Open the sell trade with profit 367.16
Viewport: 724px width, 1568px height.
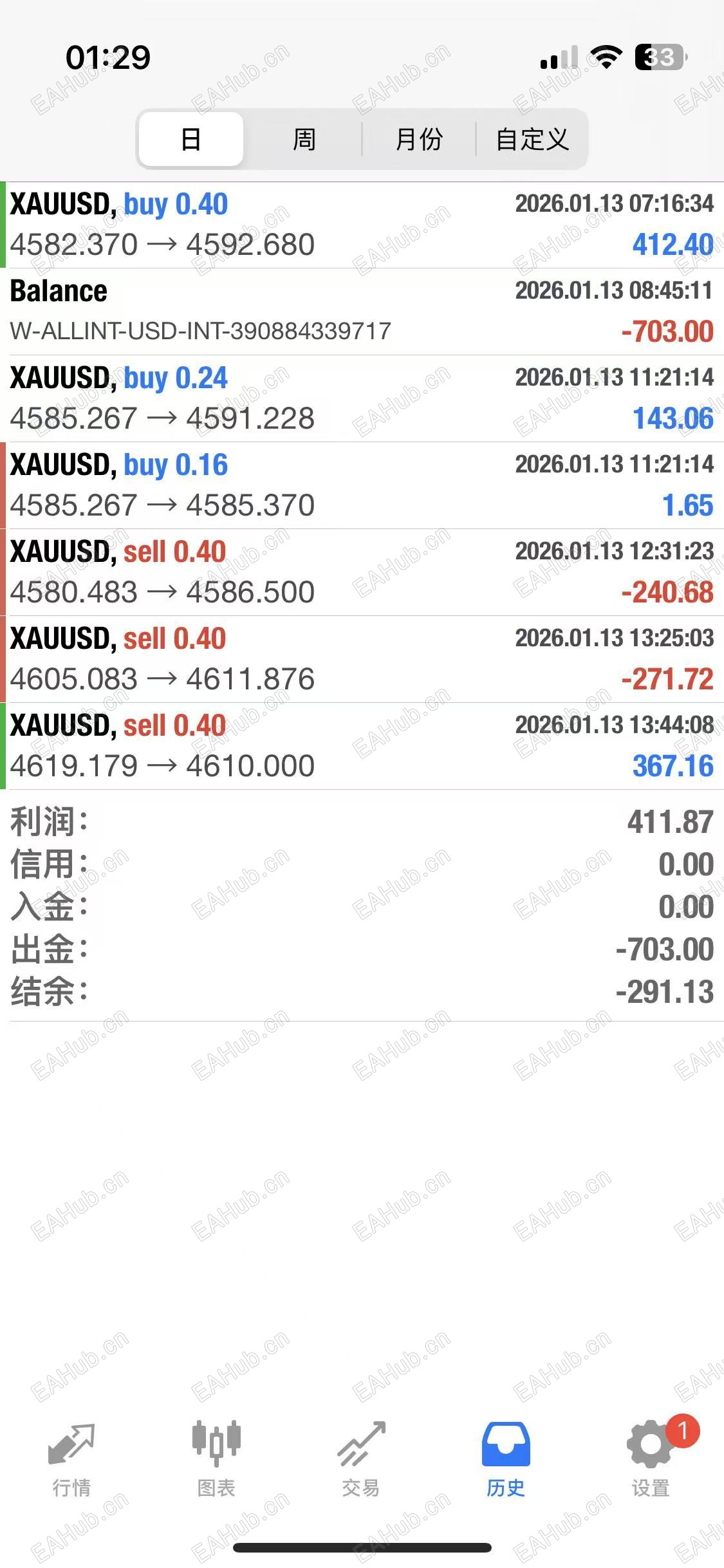[362, 746]
